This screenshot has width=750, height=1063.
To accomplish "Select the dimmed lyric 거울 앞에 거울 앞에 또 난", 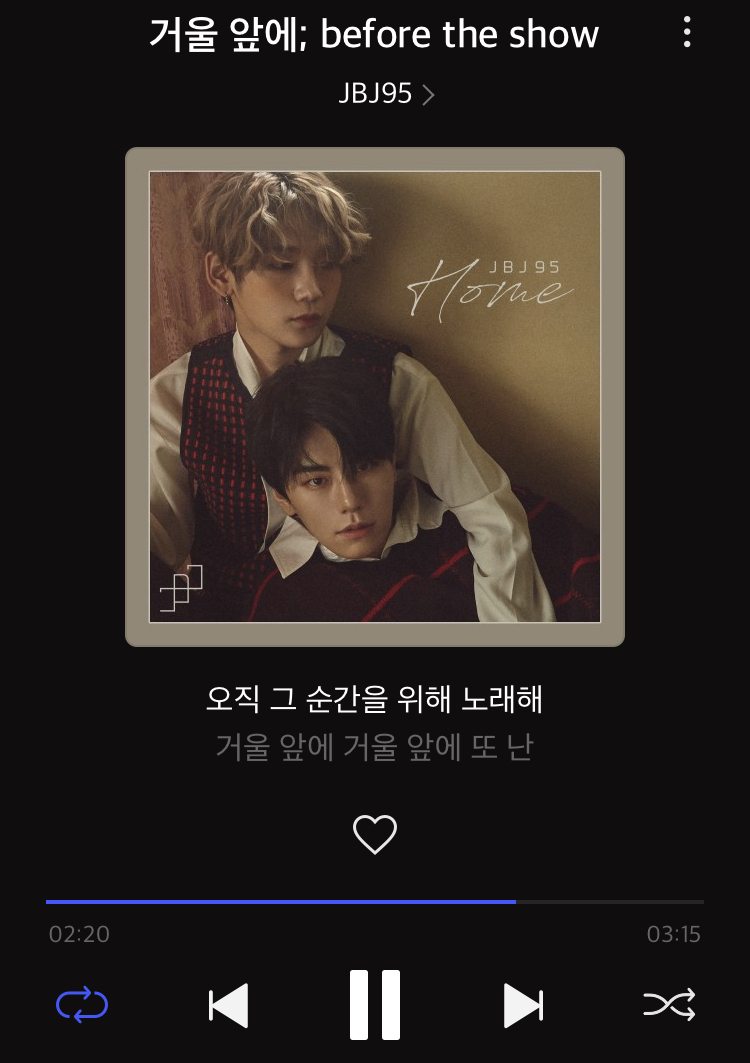I will click(375, 748).
